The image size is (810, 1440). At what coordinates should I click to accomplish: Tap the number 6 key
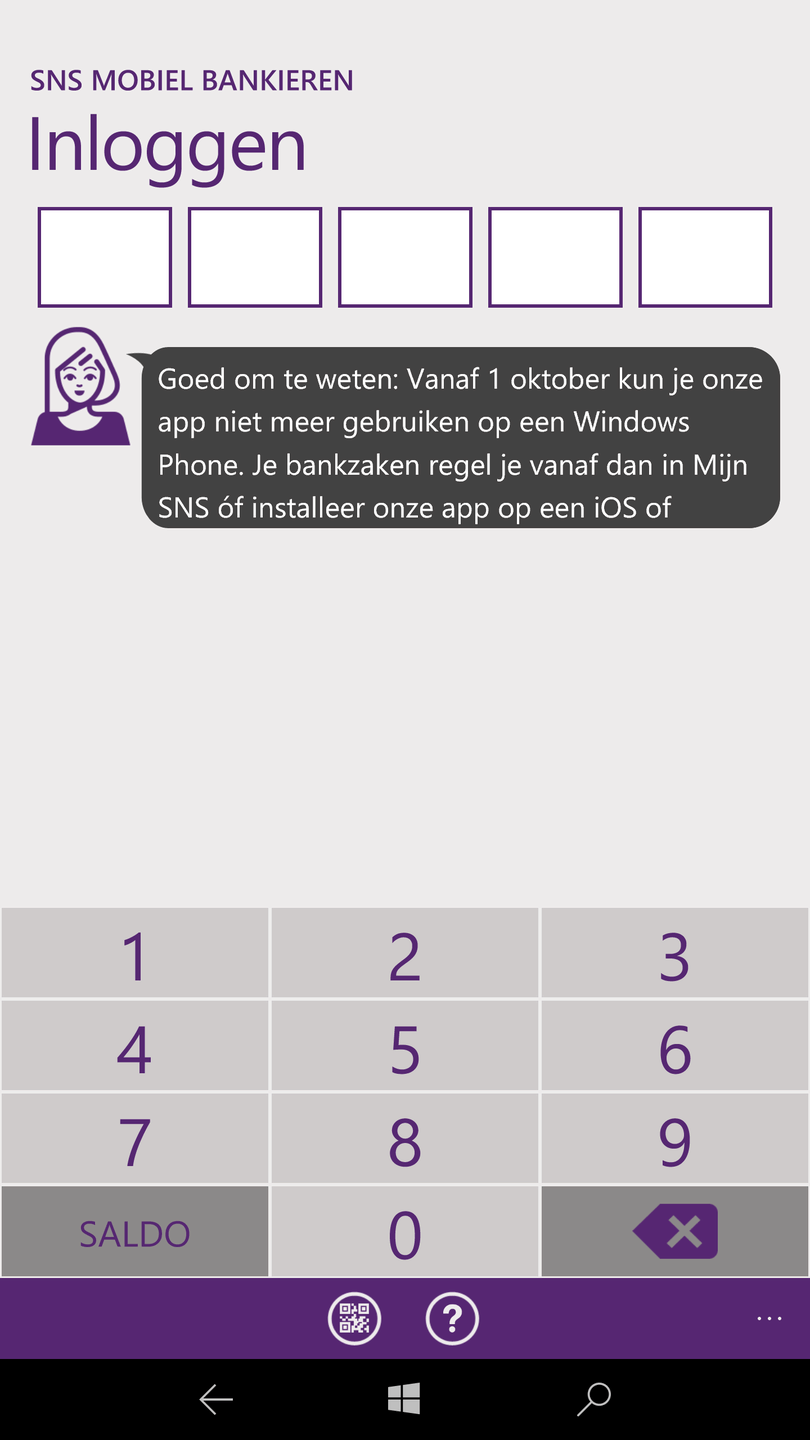click(x=675, y=1047)
